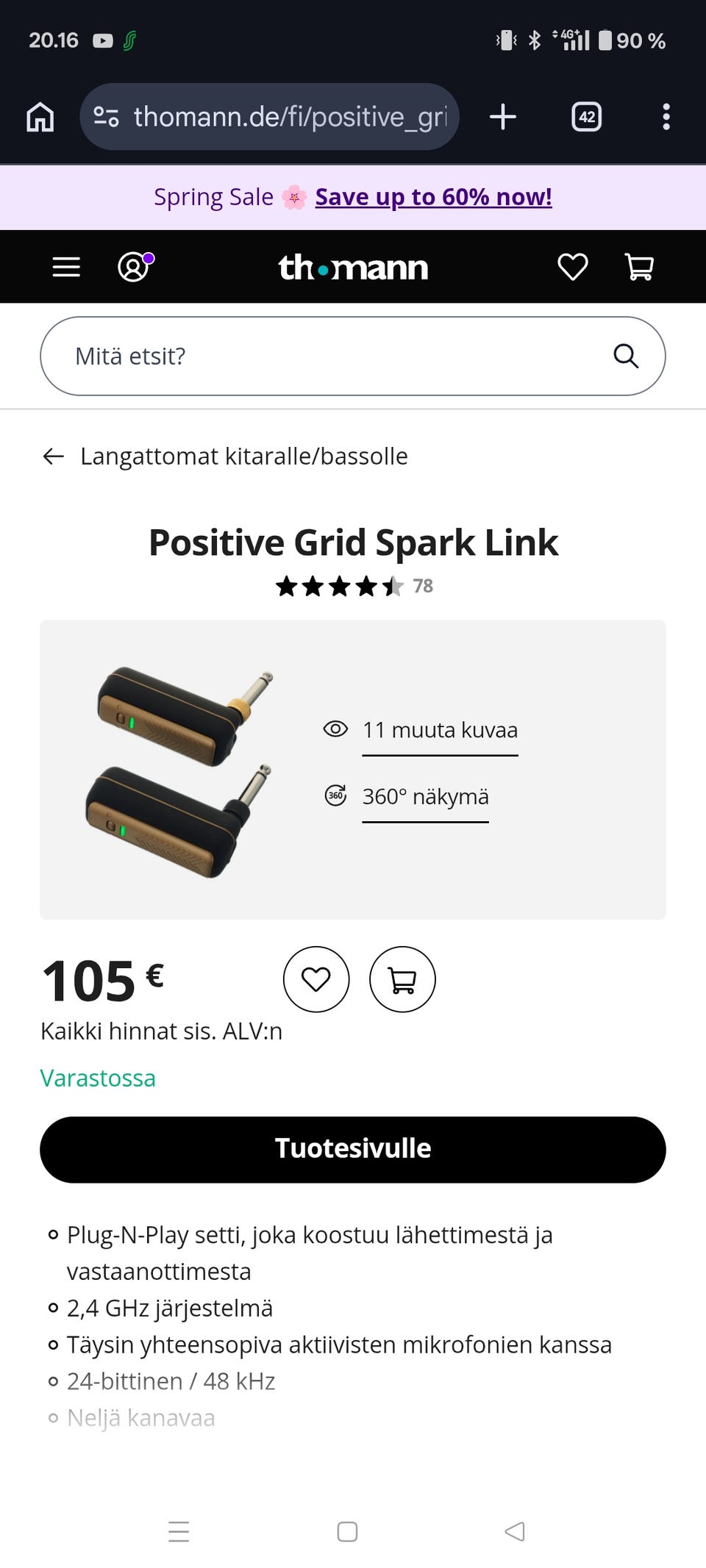The height and width of the screenshot is (1568, 706).
Task: Open the wishlist heart in the header
Action: [x=573, y=266]
